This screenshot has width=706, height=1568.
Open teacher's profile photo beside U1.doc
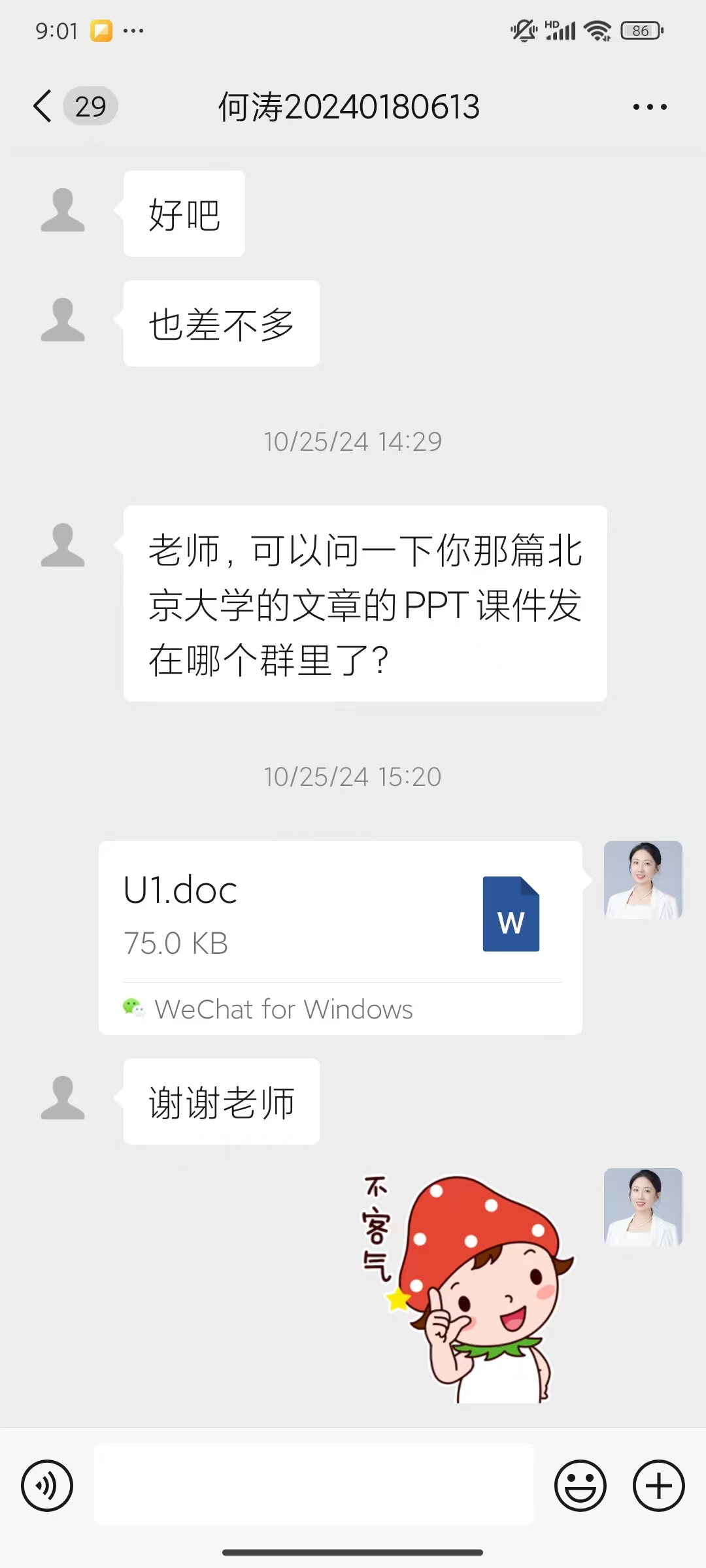643,880
